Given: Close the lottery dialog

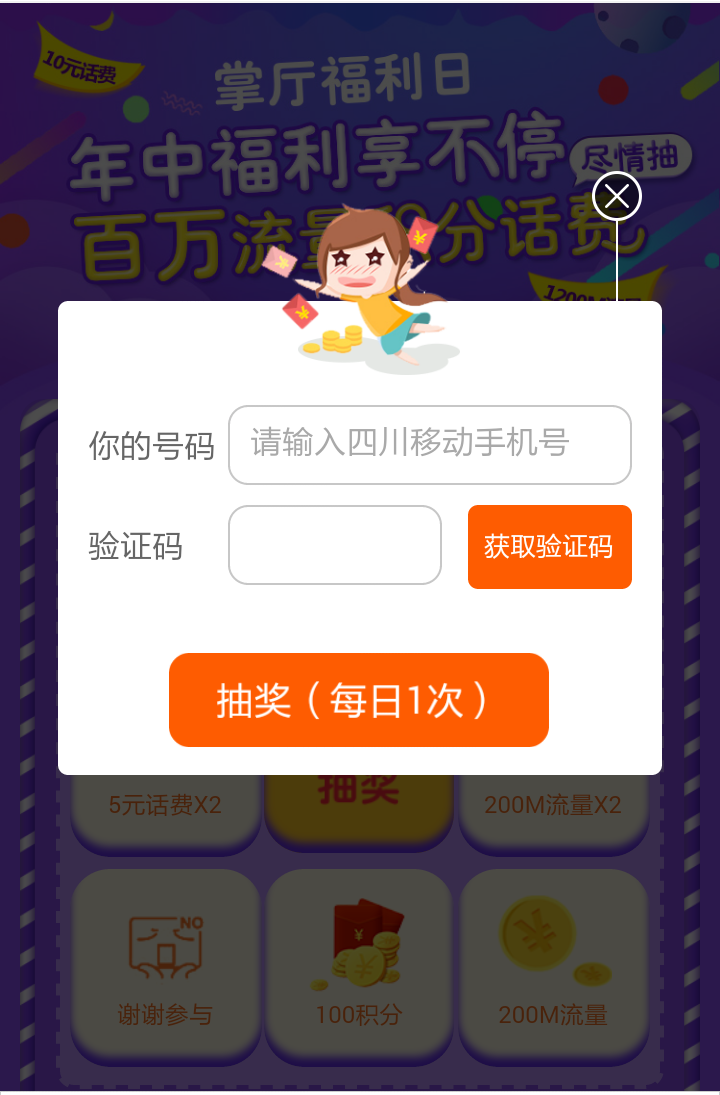Looking at the screenshot, I should pos(616,196).
